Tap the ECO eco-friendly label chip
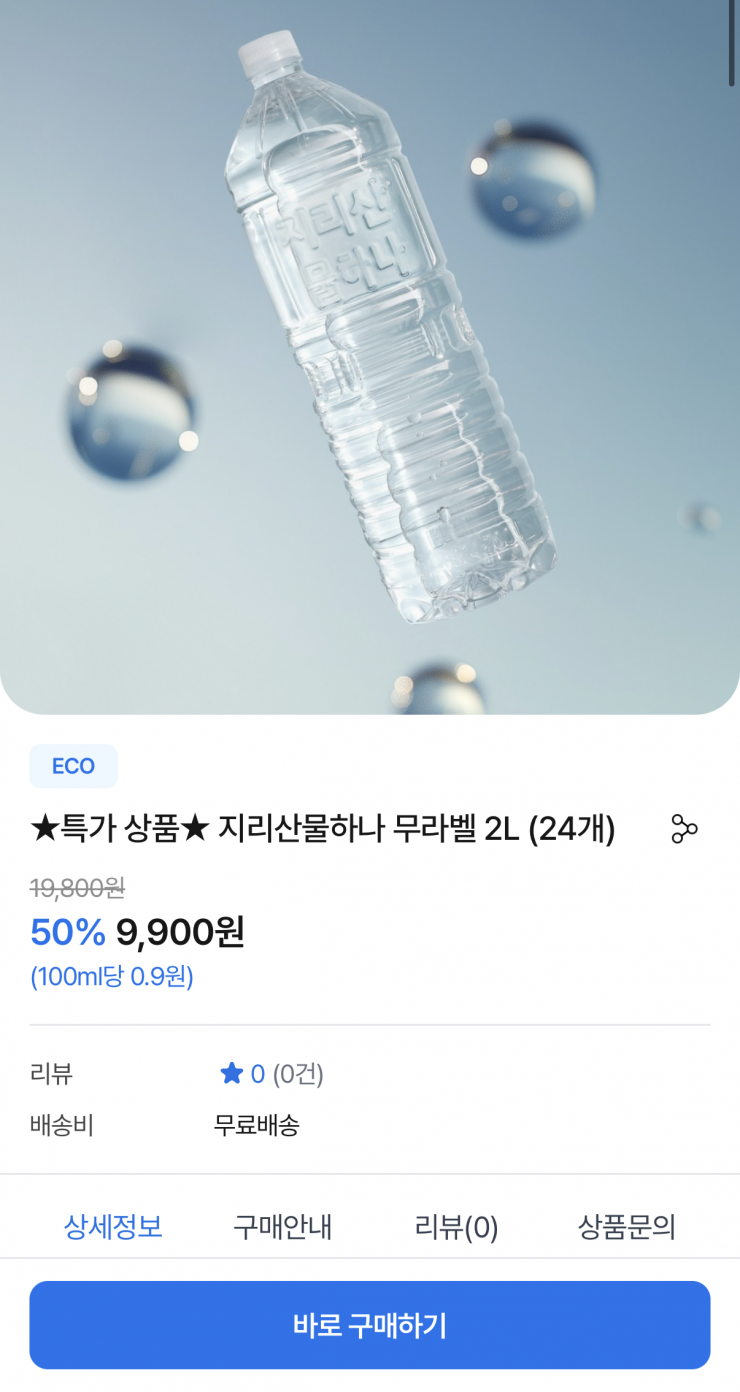This screenshot has height=1392, width=740. tap(73, 766)
